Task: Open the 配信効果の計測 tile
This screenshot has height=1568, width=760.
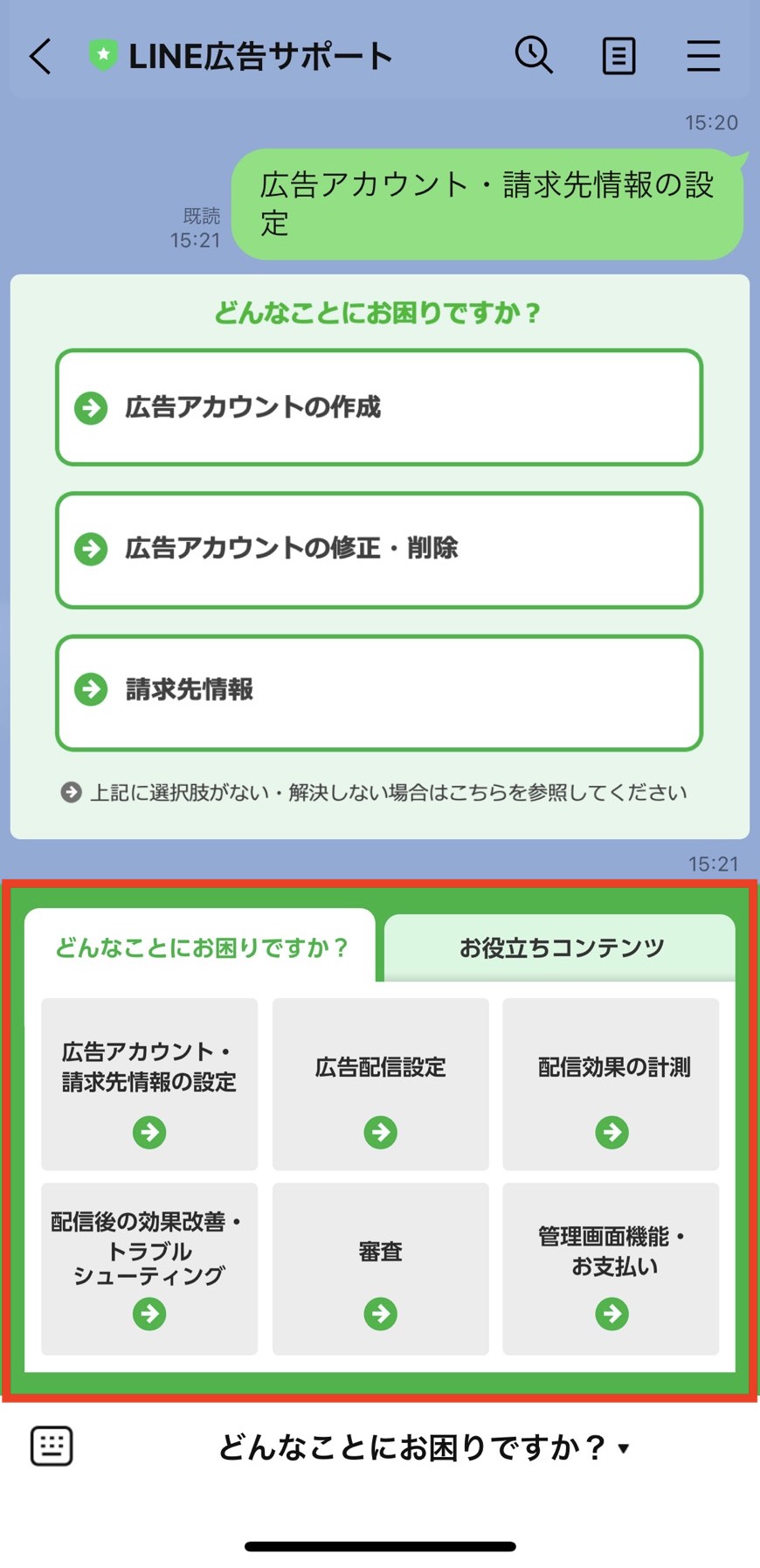Action: pos(611,1085)
